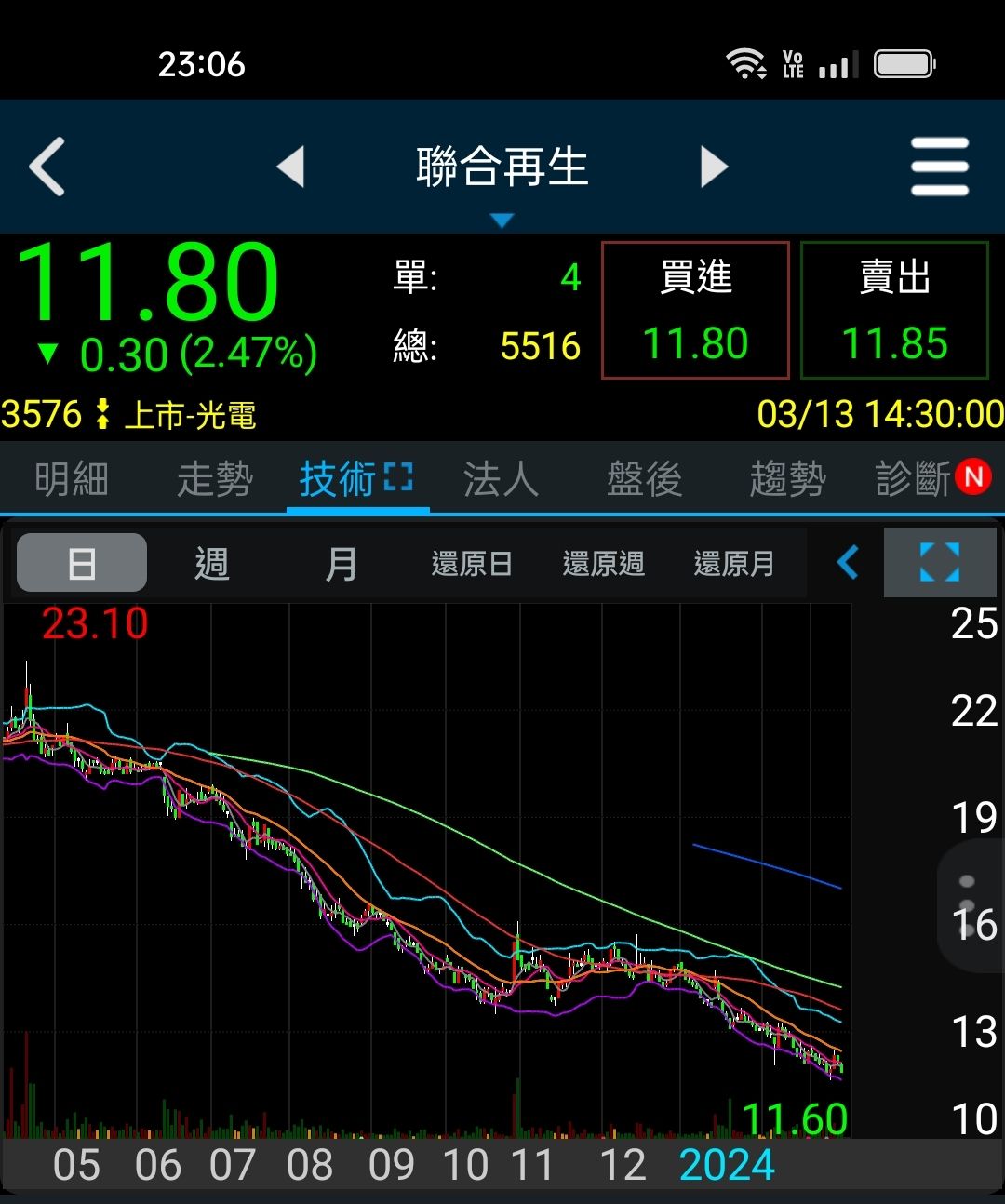Open 還原日 adjusted daily option
Screen dimensions: 1005x1204
click(x=472, y=563)
